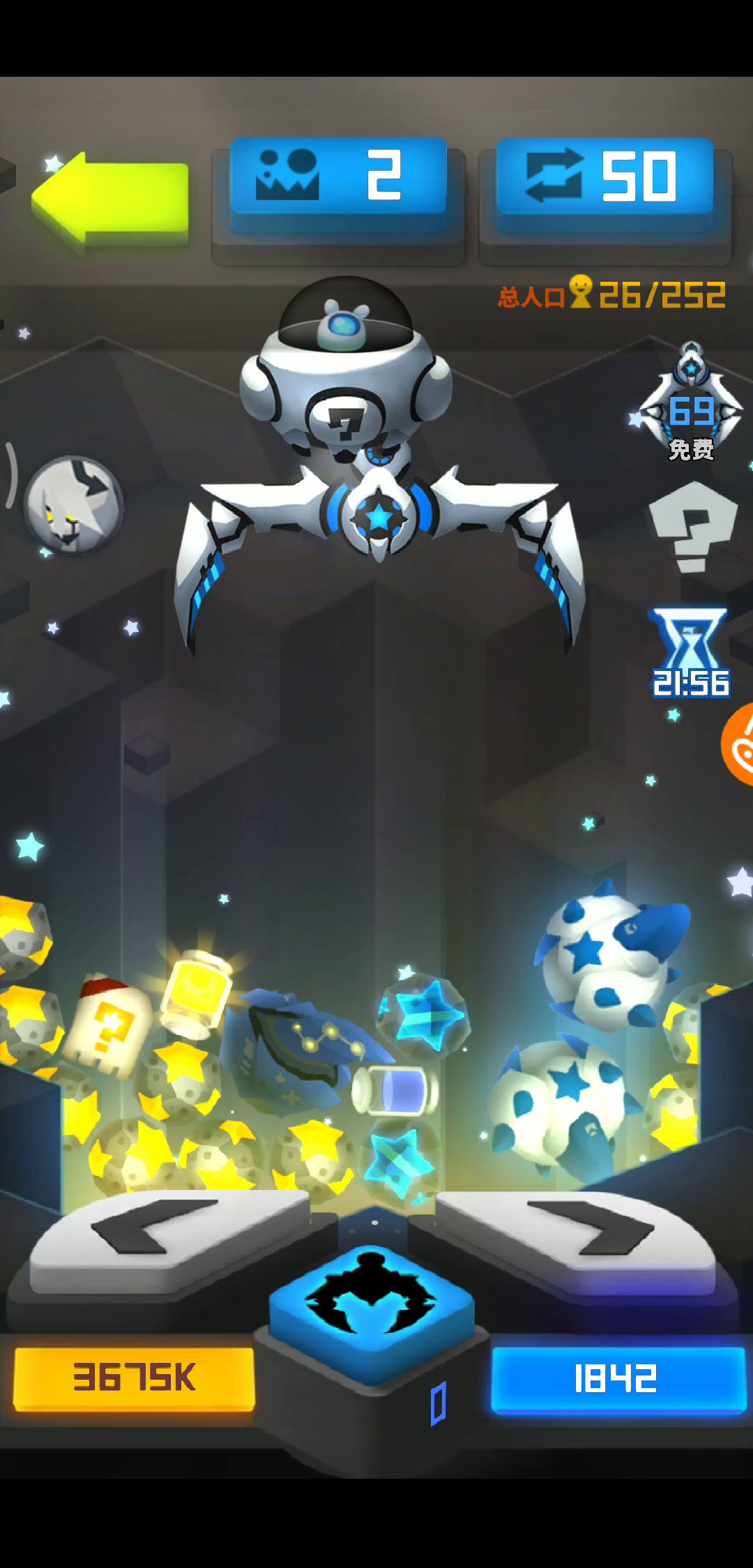Tap the orange icon on right edge
The height and width of the screenshot is (1568, 753).
[x=739, y=744]
